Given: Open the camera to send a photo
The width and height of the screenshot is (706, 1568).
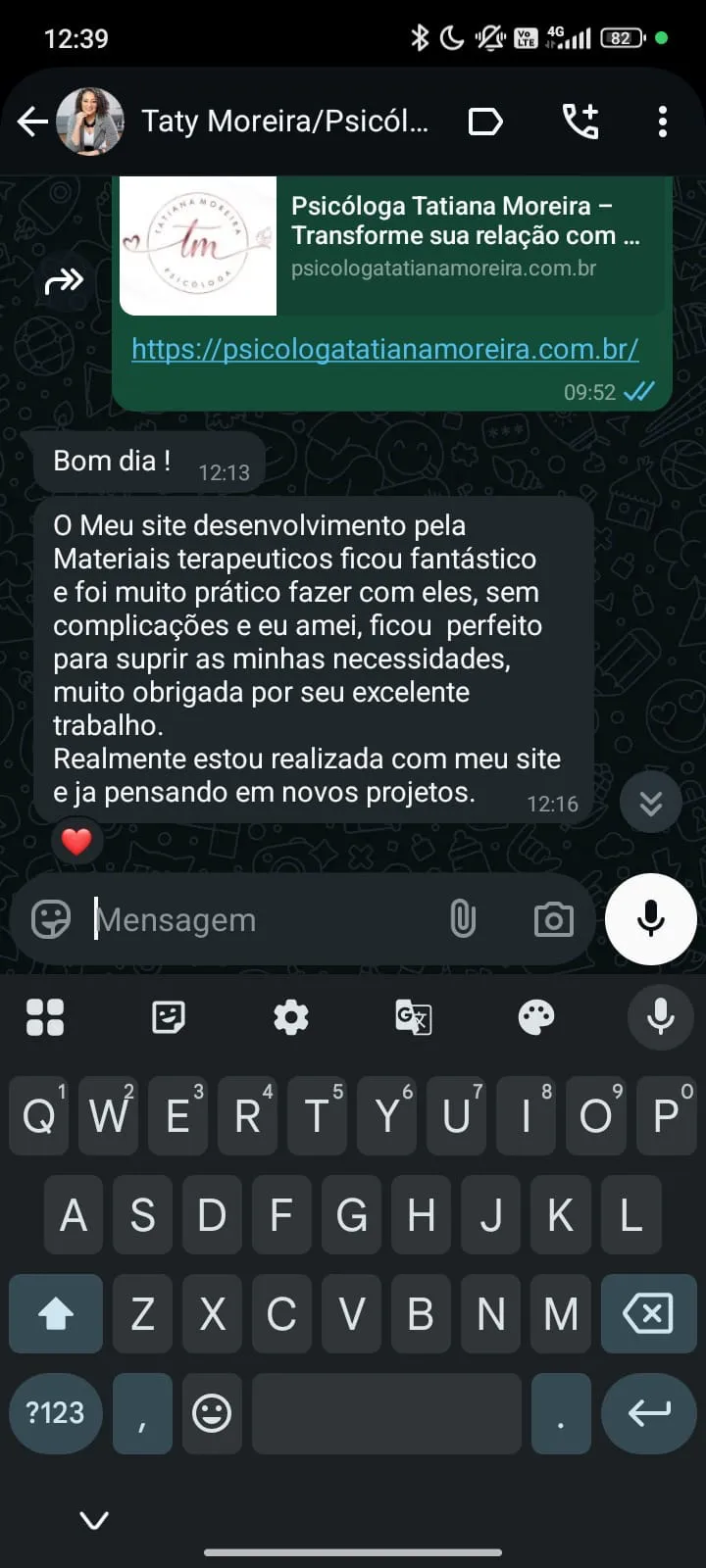Looking at the screenshot, I should pyautogui.click(x=553, y=919).
